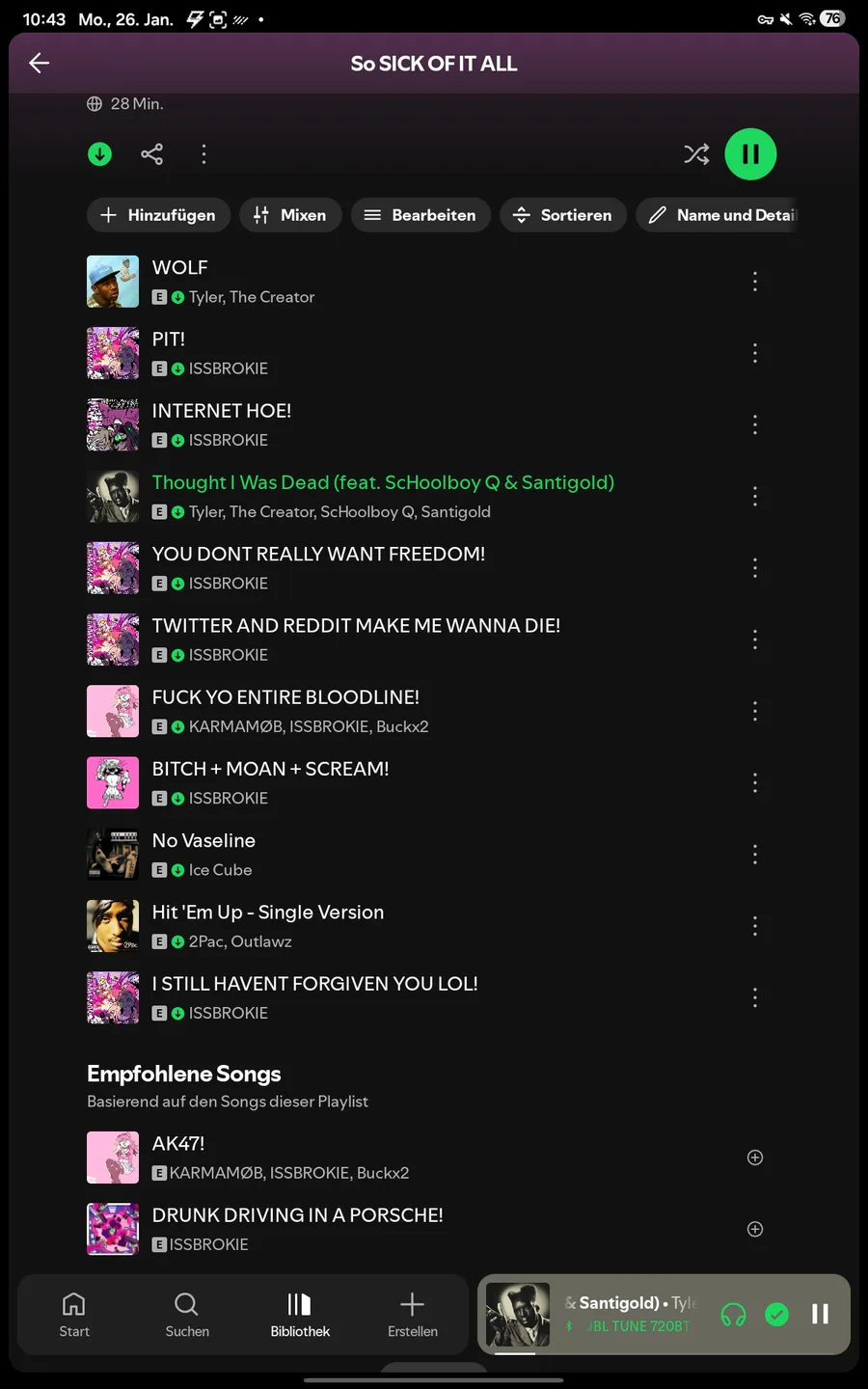Toggle shuffle playback
Viewport: 868px width, 1389px height.
coord(696,154)
